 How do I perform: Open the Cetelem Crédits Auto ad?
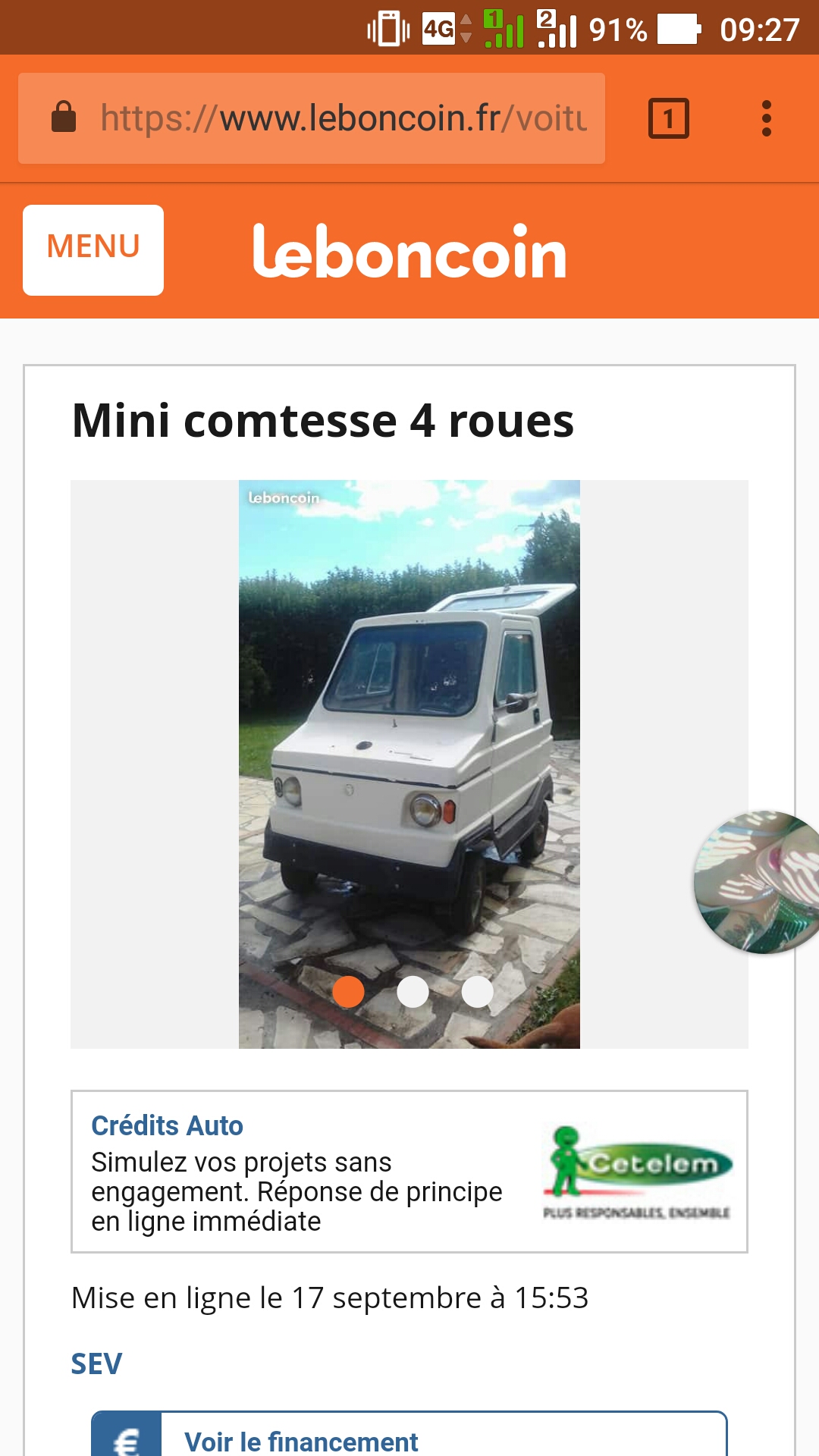[x=409, y=1172]
